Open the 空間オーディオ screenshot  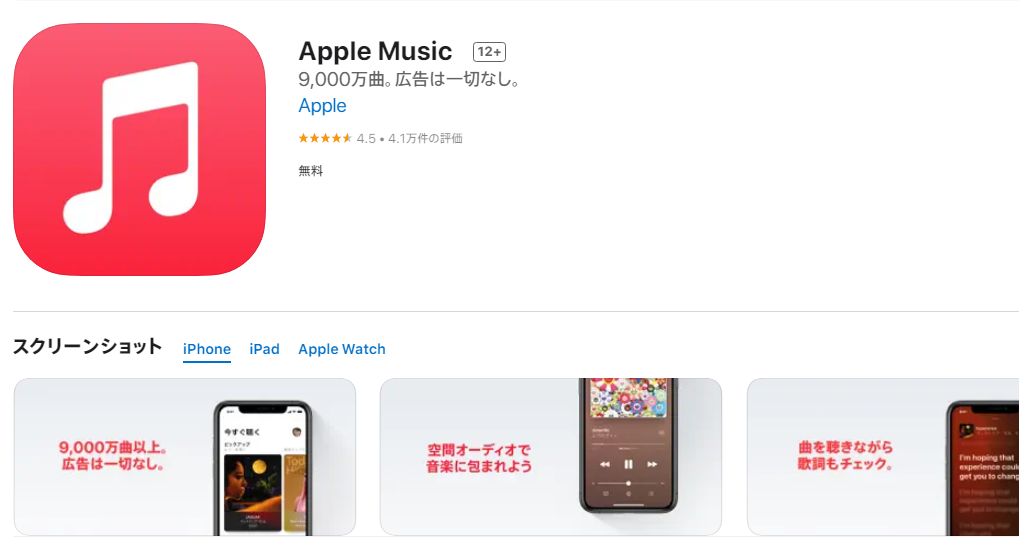click(x=551, y=457)
